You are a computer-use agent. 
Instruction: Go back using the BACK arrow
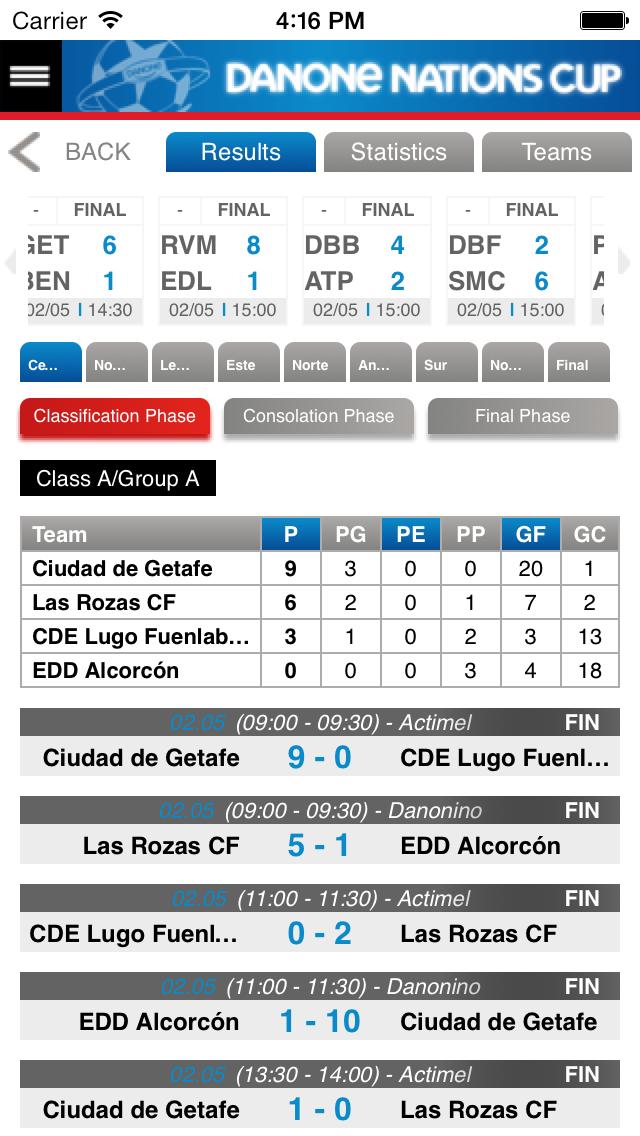70,152
